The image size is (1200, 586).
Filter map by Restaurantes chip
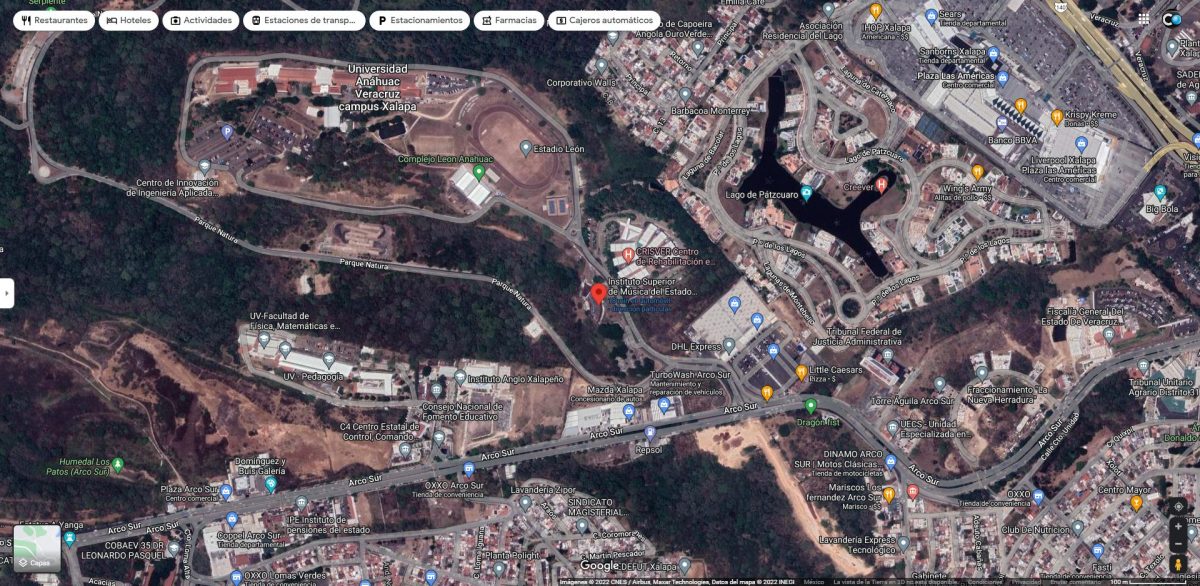53,20
